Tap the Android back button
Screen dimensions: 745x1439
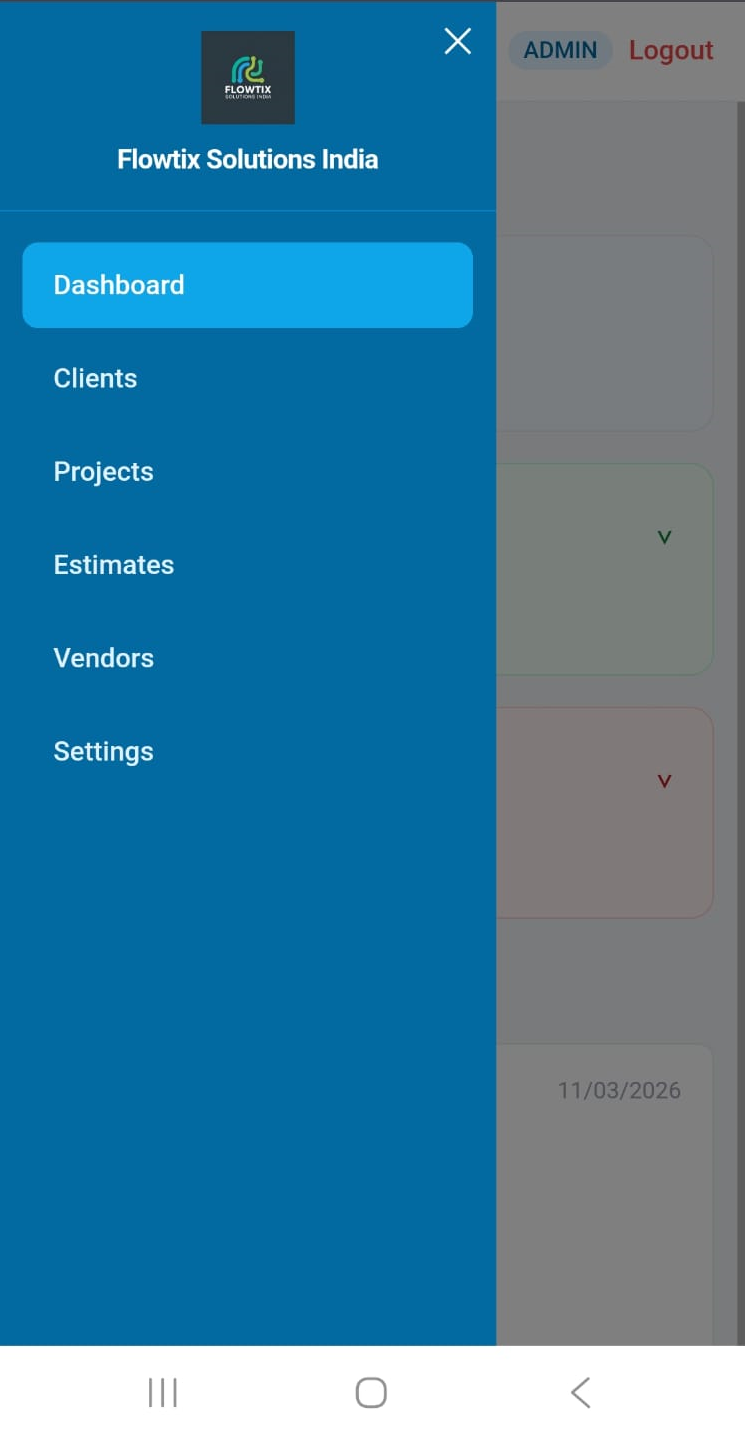pyautogui.click(x=580, y=1391)
